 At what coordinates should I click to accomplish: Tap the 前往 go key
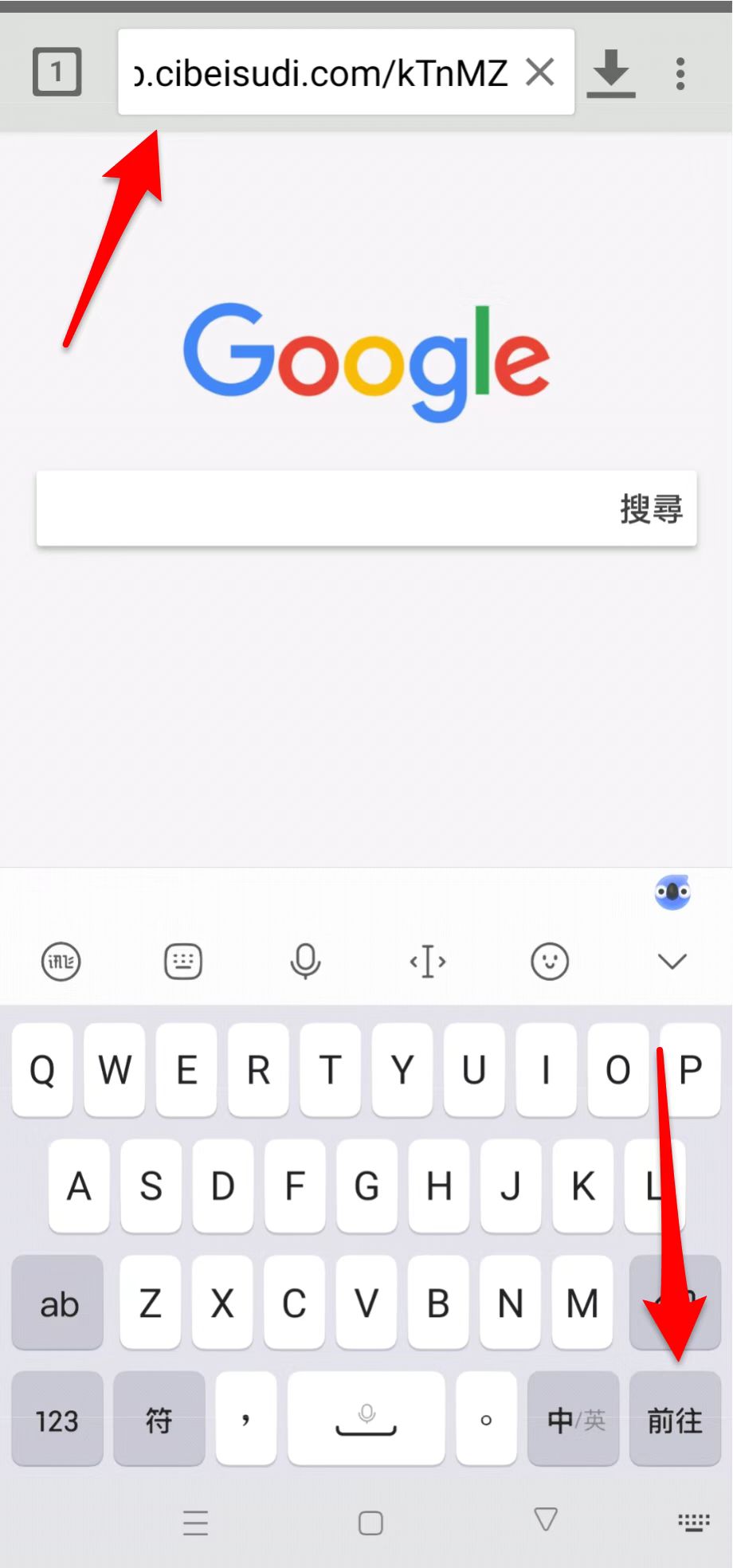(675, 1419)
